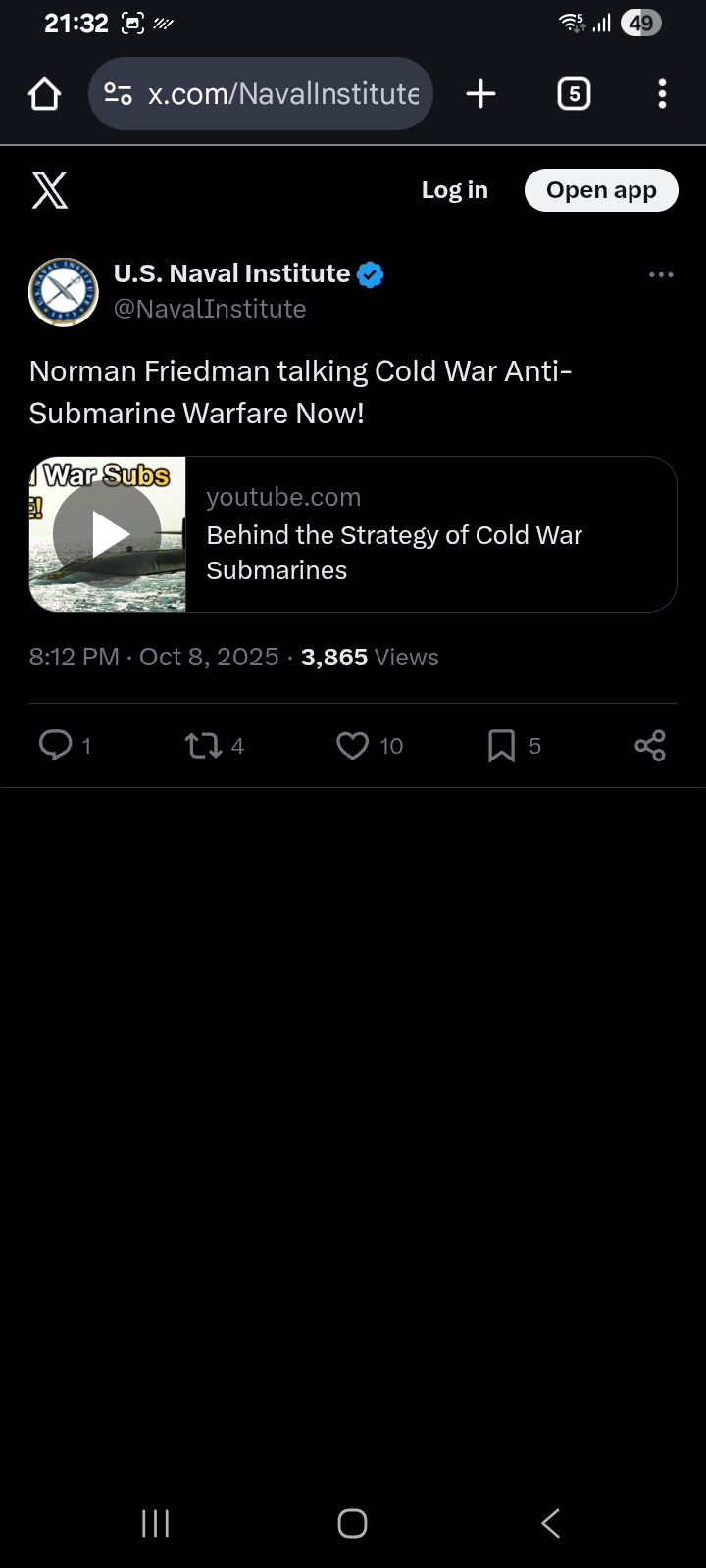Viewport: 706px width, 1568px height.
Task: Open the browser overflow menu
Action: click(662, 94)
